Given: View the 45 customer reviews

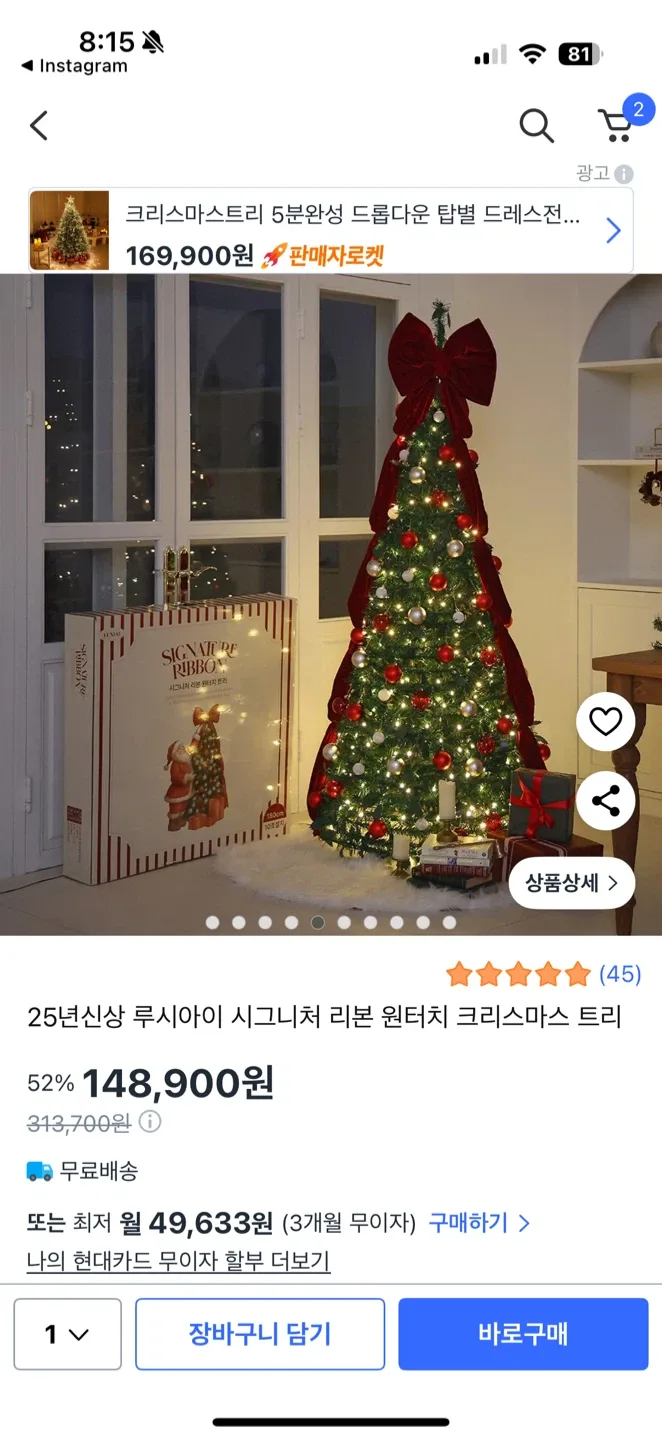Looking at the screenshot, I should (x=620, y=974).
